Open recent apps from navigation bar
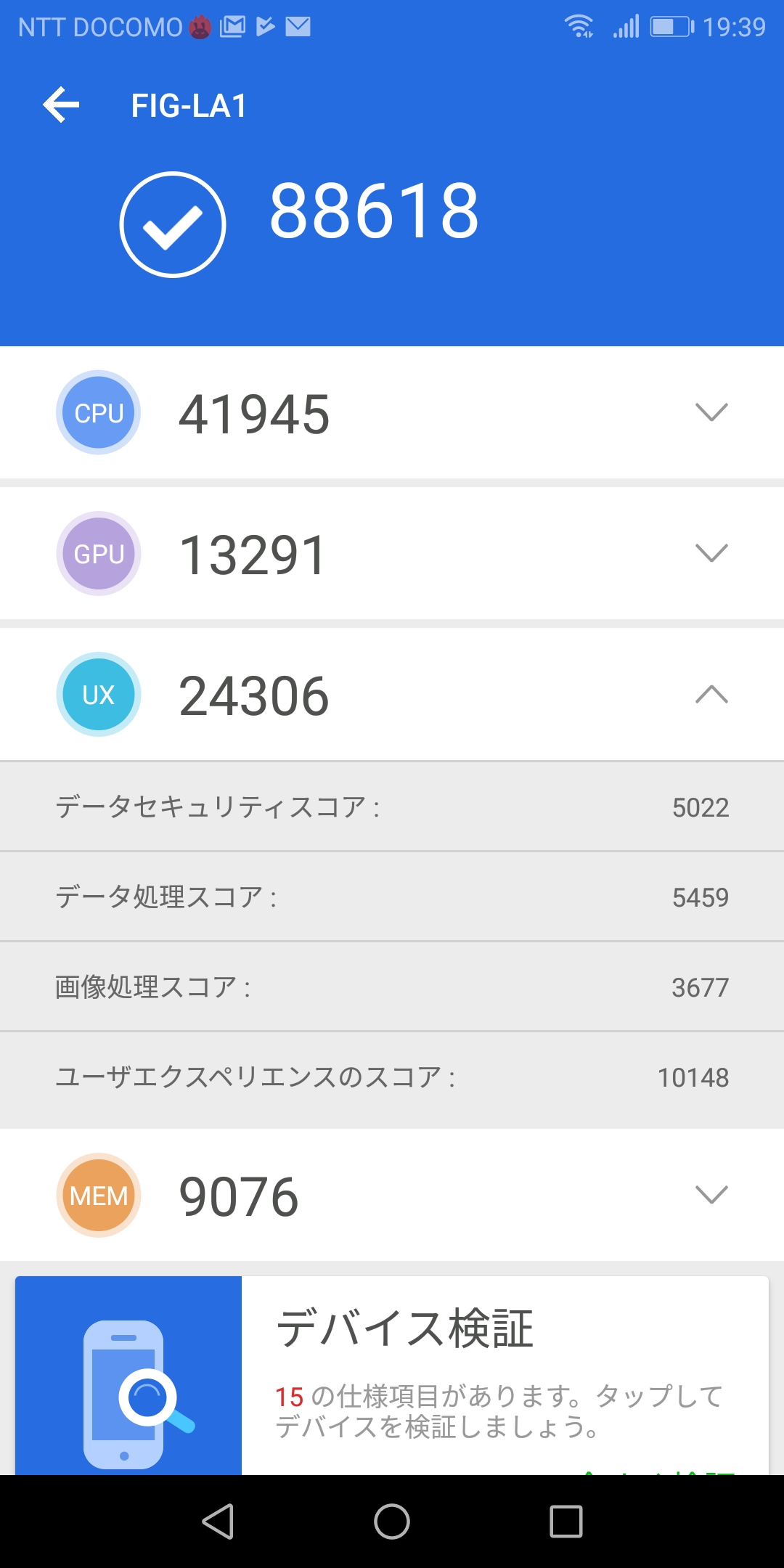Viewport: 784px width, 1568px height. click(565, 1521)
